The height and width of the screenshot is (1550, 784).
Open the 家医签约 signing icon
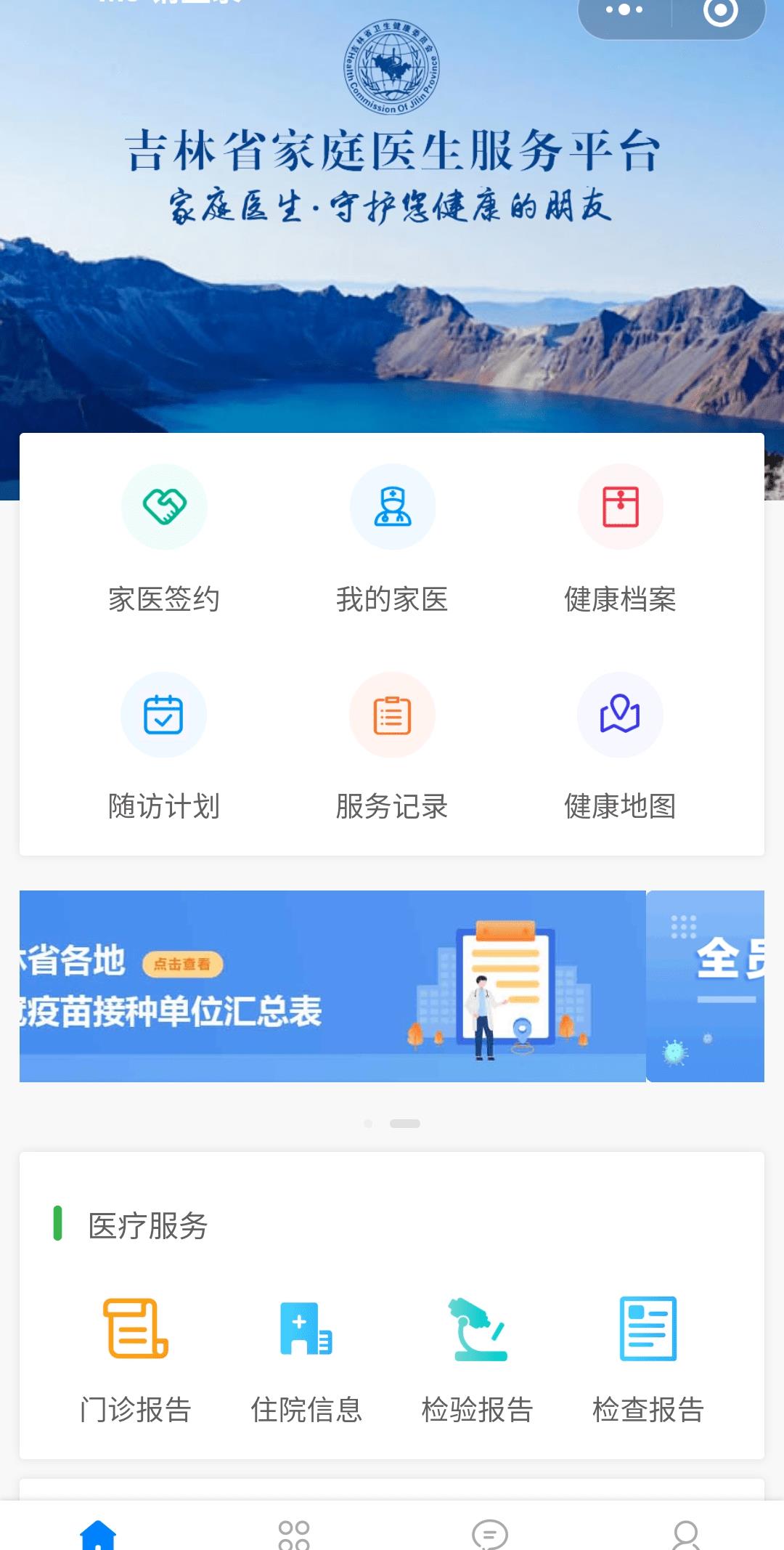click(x=163, y=507)
